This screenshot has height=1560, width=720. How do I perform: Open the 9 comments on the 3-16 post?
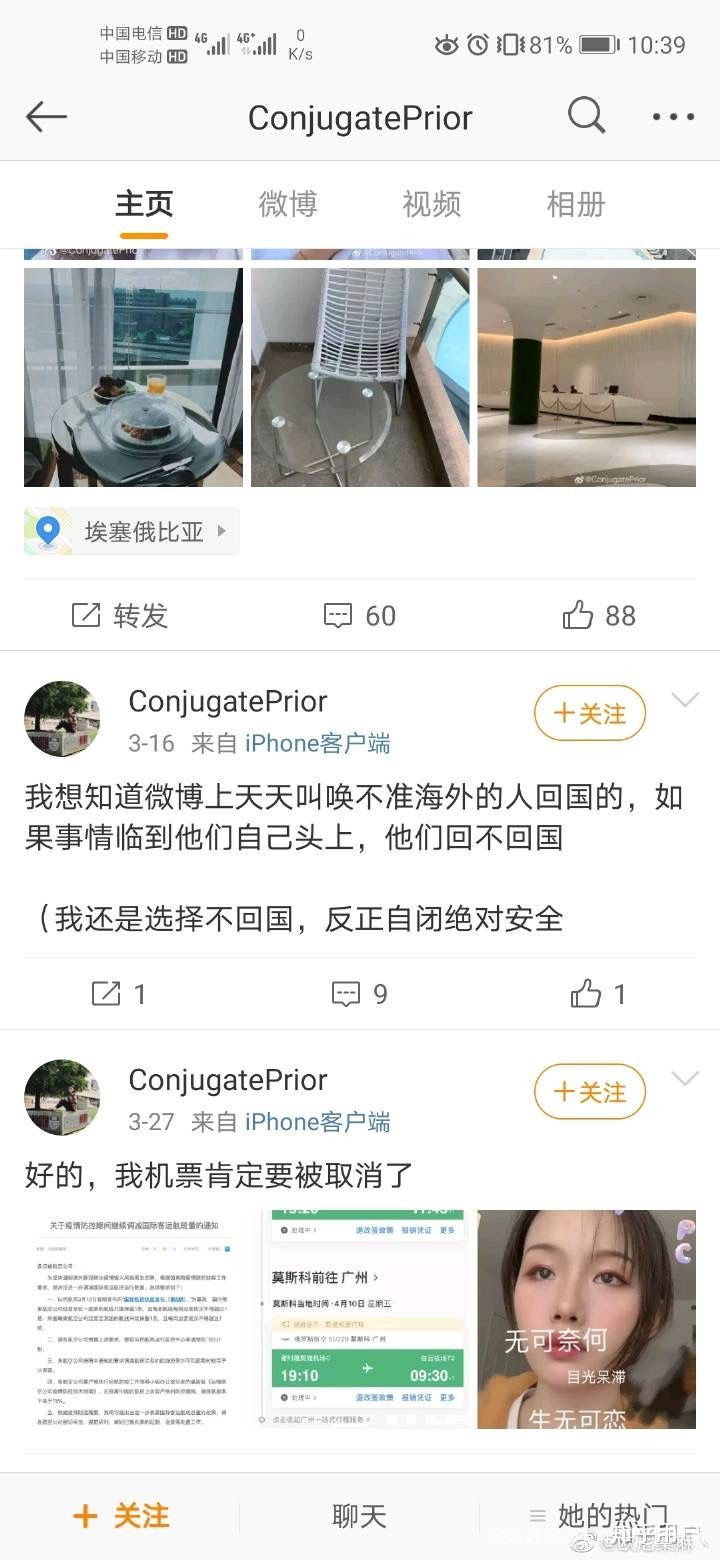click(360, 993)
